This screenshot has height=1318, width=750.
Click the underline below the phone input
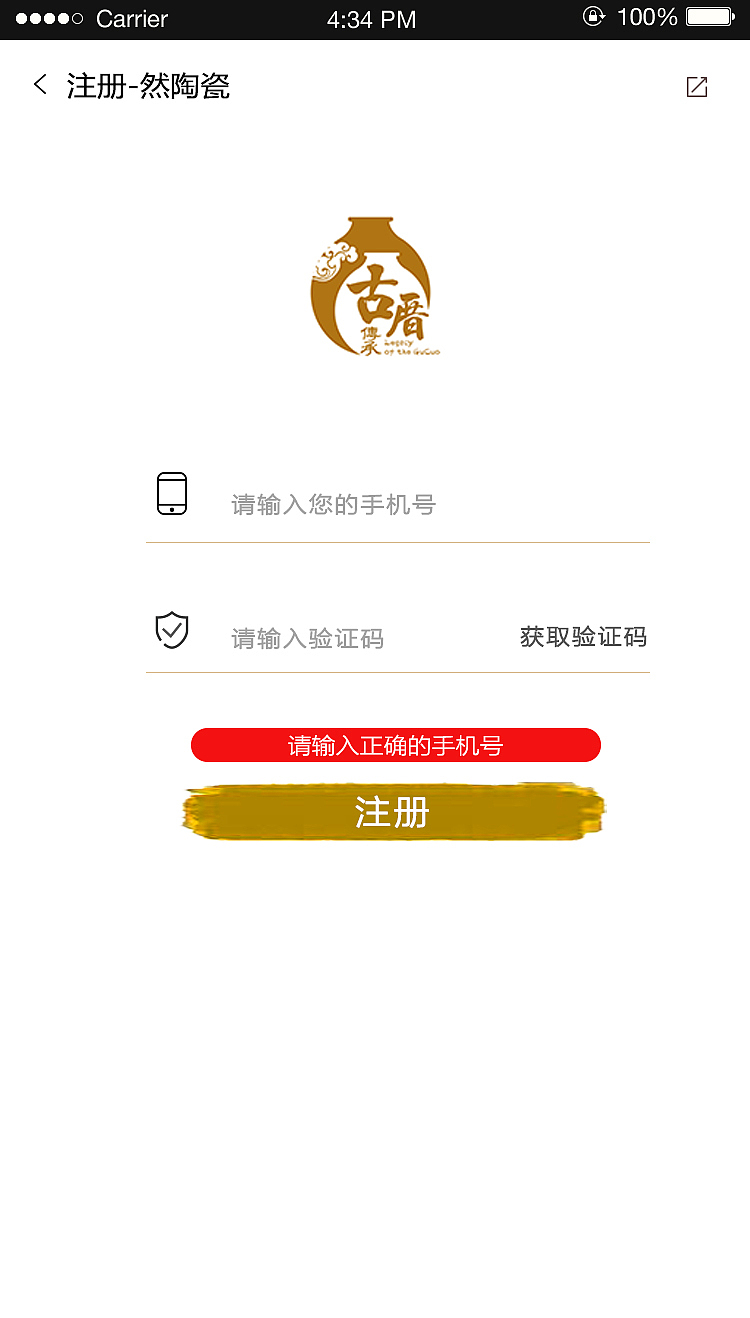pyautogui.click(x=398, y=542)
